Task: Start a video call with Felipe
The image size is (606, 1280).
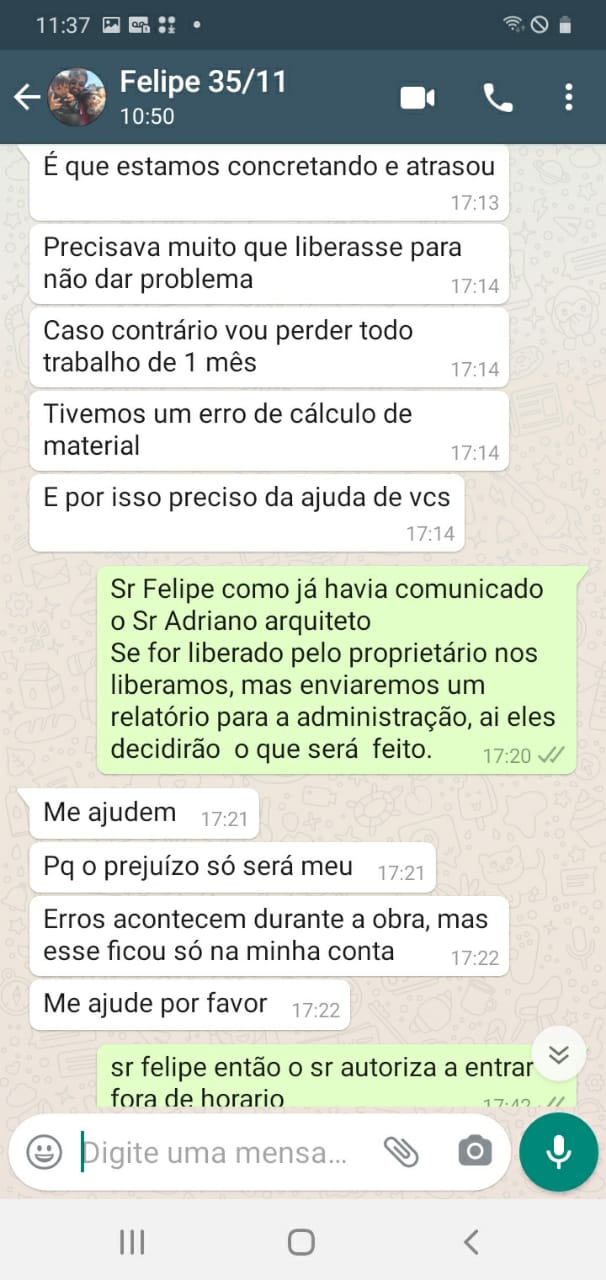Action: [x=418, y=97]
